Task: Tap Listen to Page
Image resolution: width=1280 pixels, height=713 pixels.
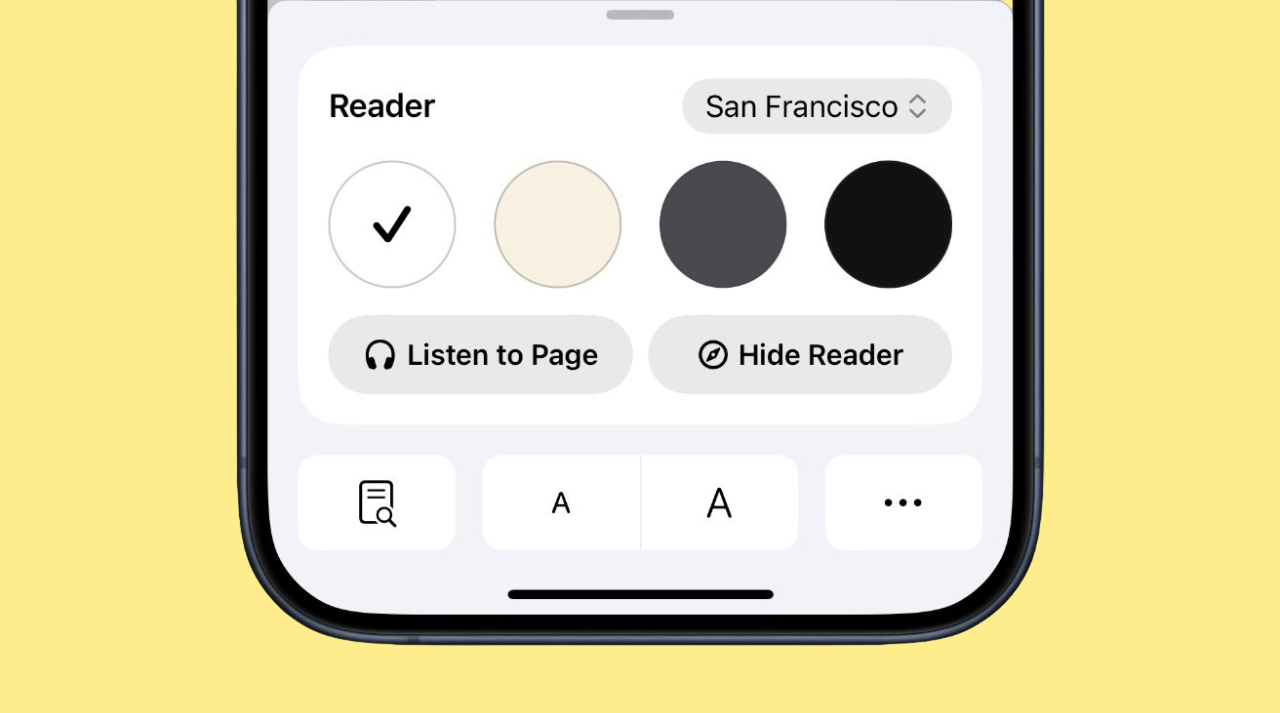Action: pyautogui.click(x=480, y=355)
